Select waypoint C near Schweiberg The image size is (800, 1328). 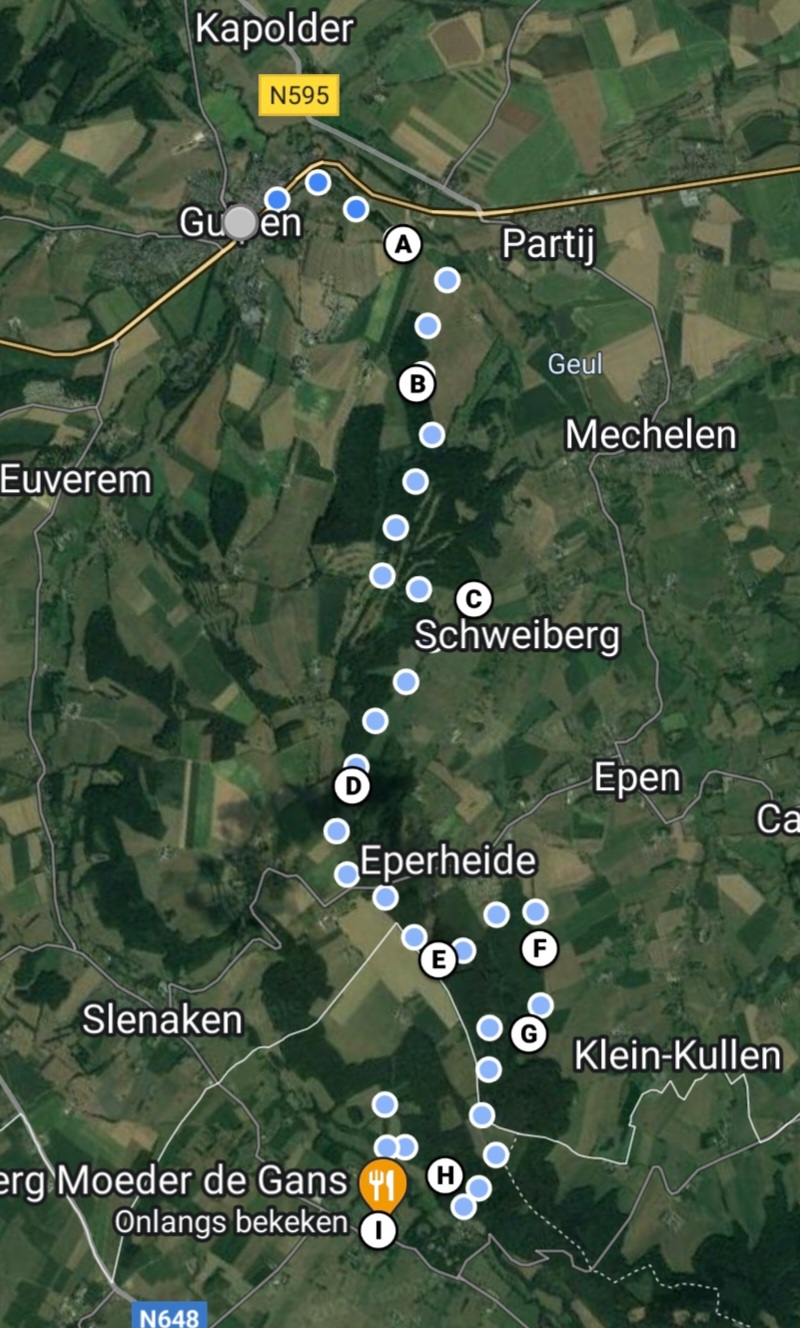pyautogui.click(x=473, y=599)
